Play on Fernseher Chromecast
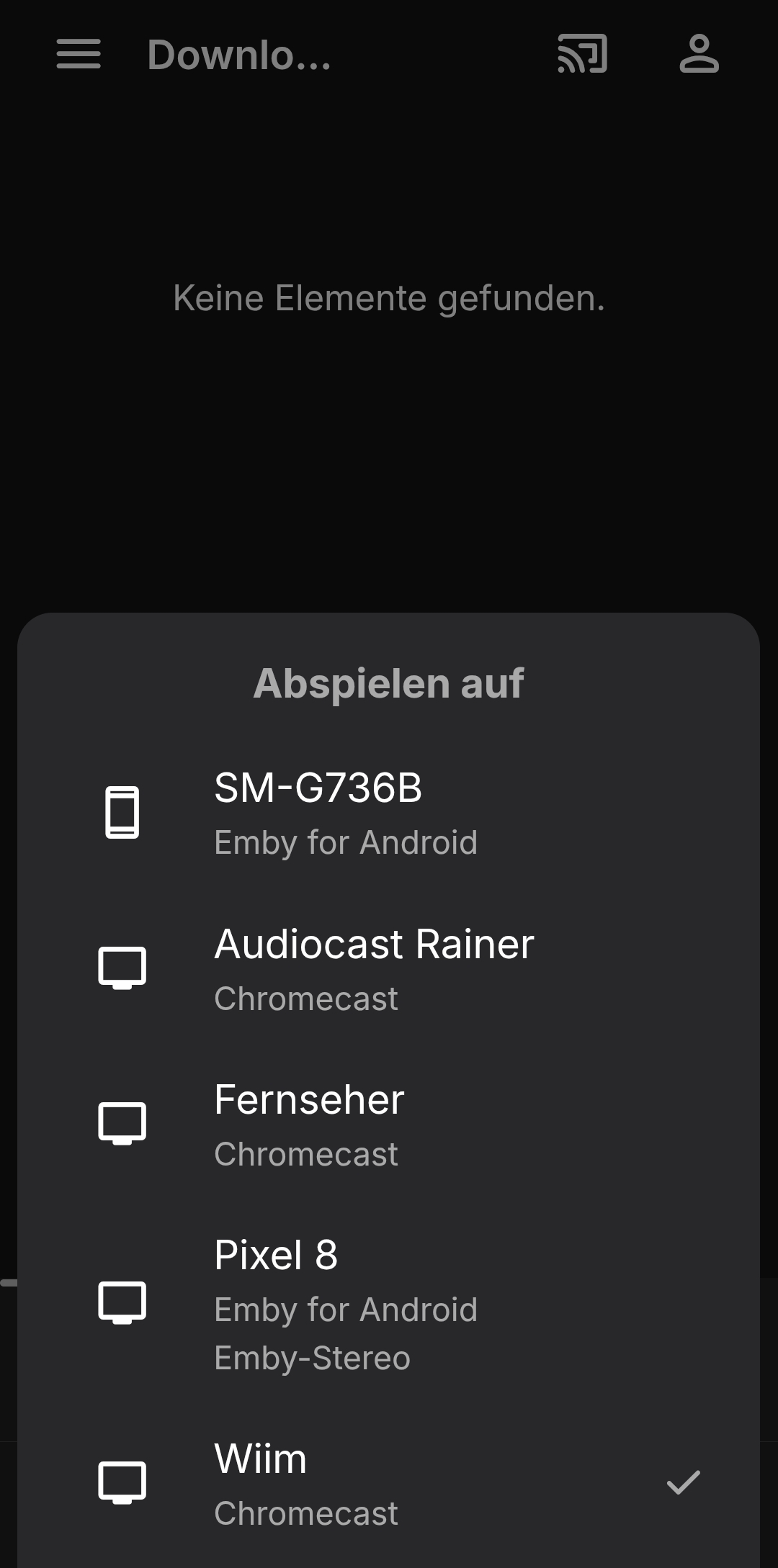Viewport: 778px width, 1568px height. pyautogui.click(x=389, y=1125)
